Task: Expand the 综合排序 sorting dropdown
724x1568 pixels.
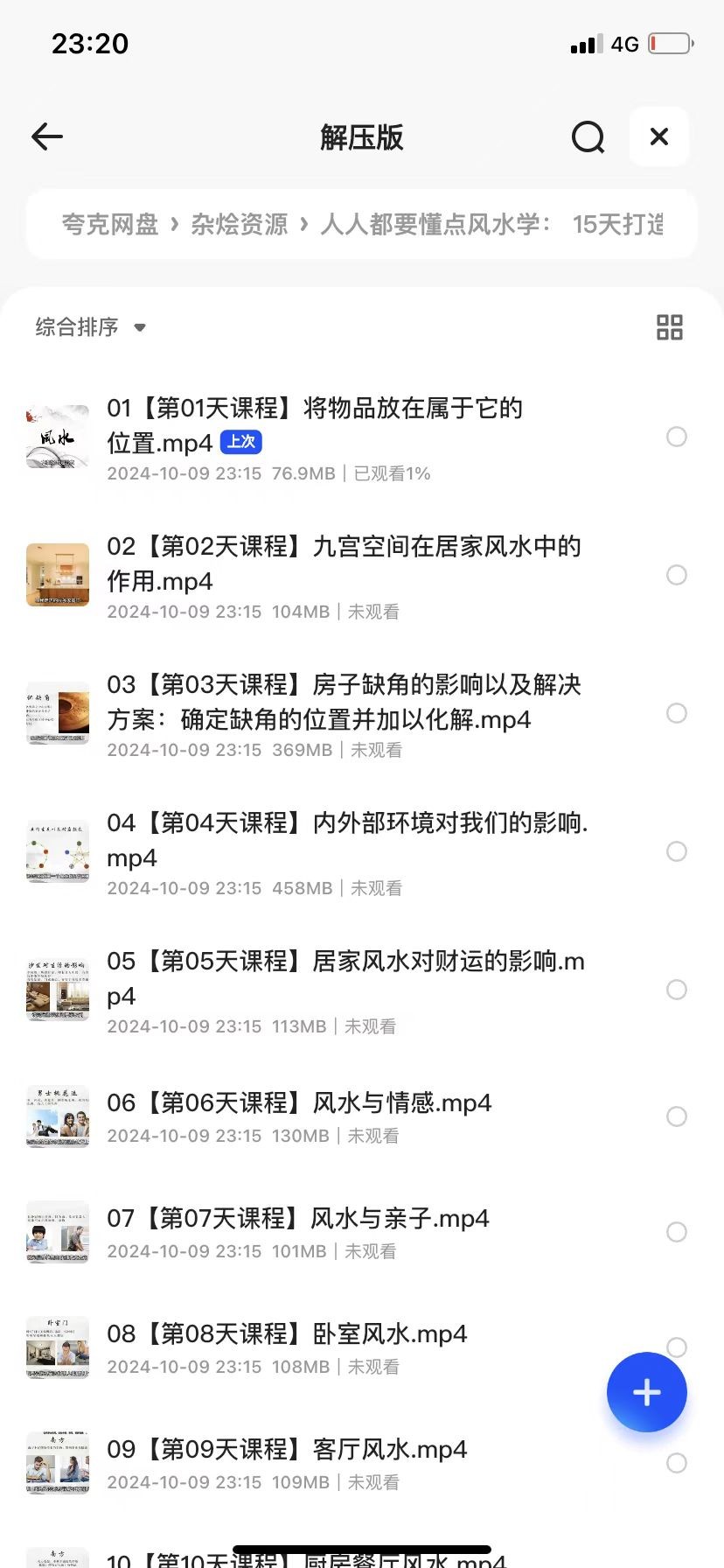Action: point(90,327)
